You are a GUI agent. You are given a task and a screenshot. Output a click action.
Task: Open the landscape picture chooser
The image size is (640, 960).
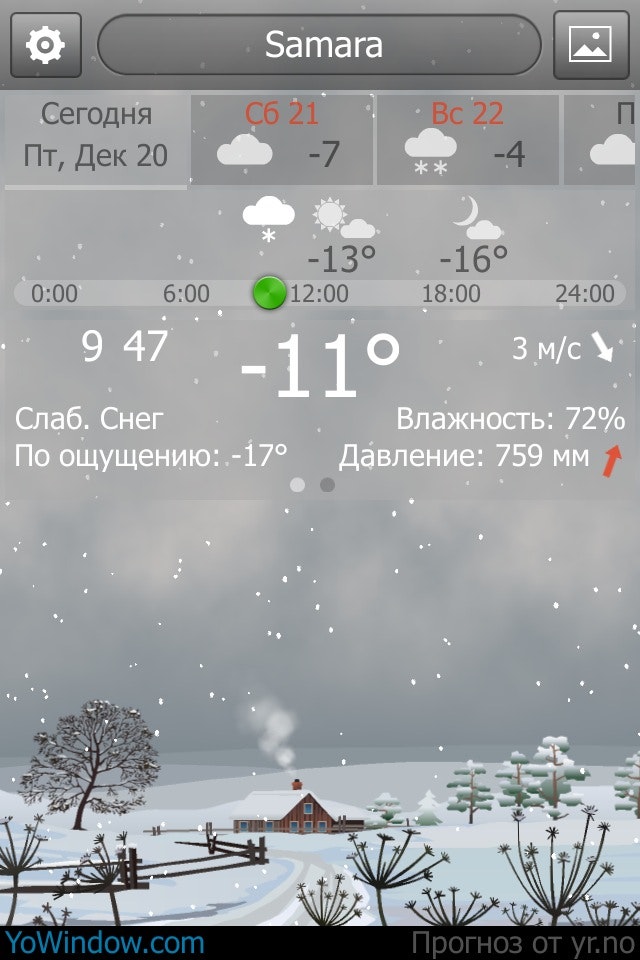pyautogui.click(x=590, y=45)
